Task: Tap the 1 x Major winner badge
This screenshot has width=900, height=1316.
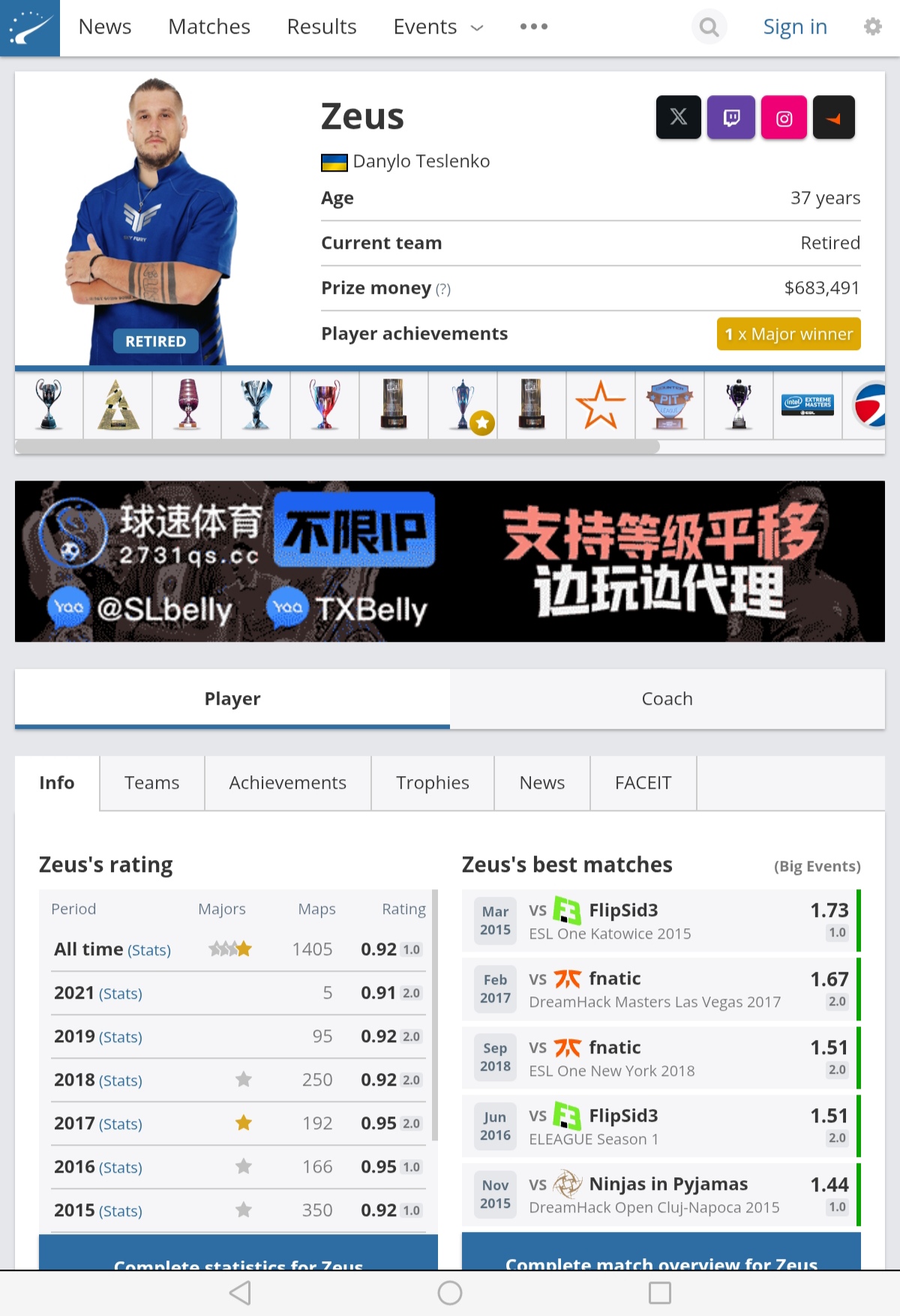Action: click(x=788, y=334)
